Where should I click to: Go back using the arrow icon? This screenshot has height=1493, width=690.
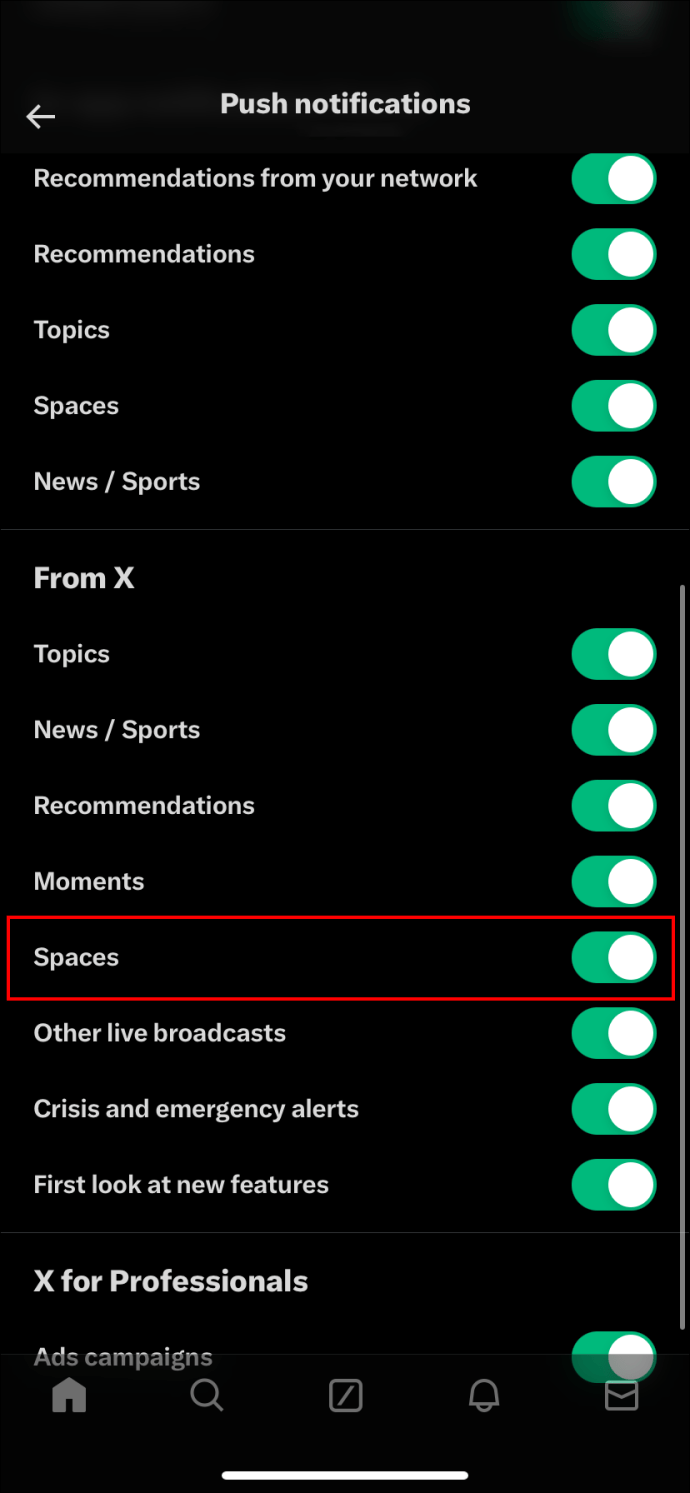41,117
